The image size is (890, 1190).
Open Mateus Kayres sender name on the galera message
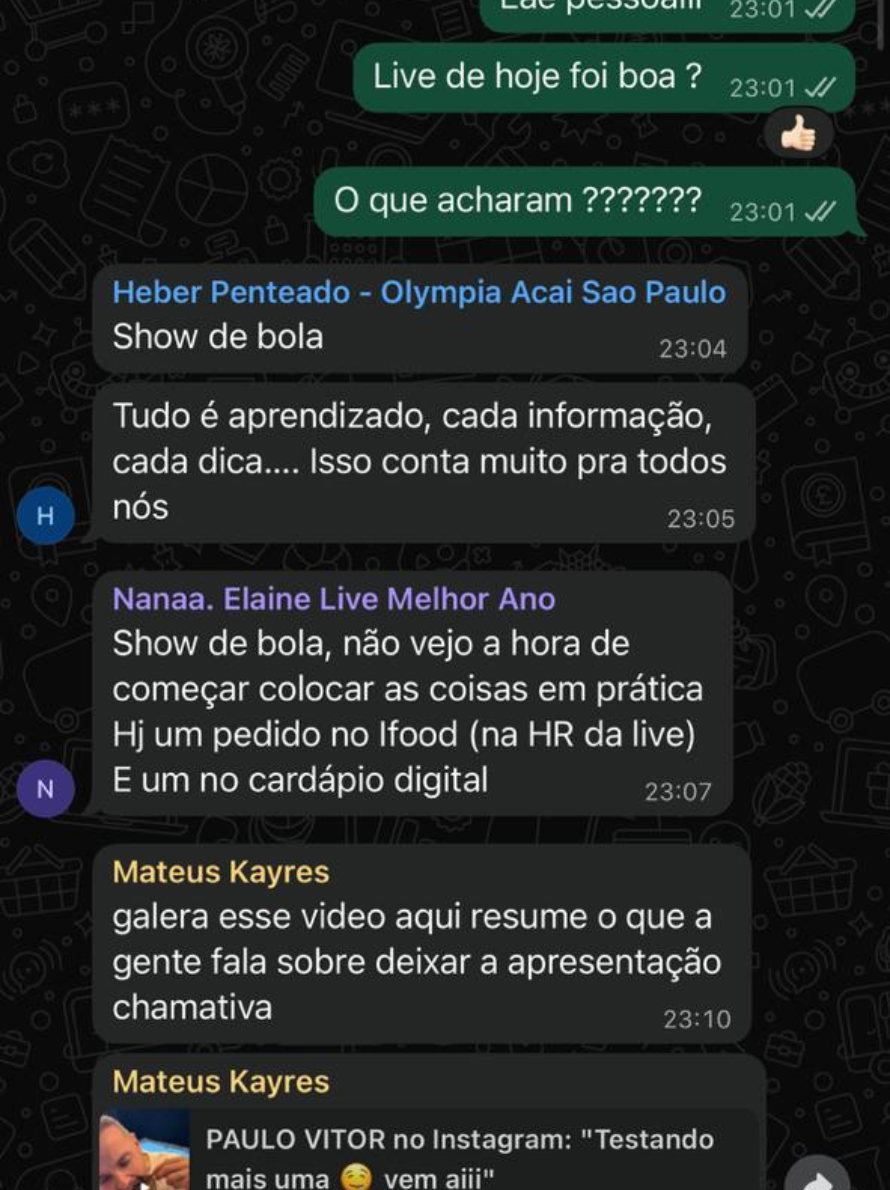coord(220,872)
